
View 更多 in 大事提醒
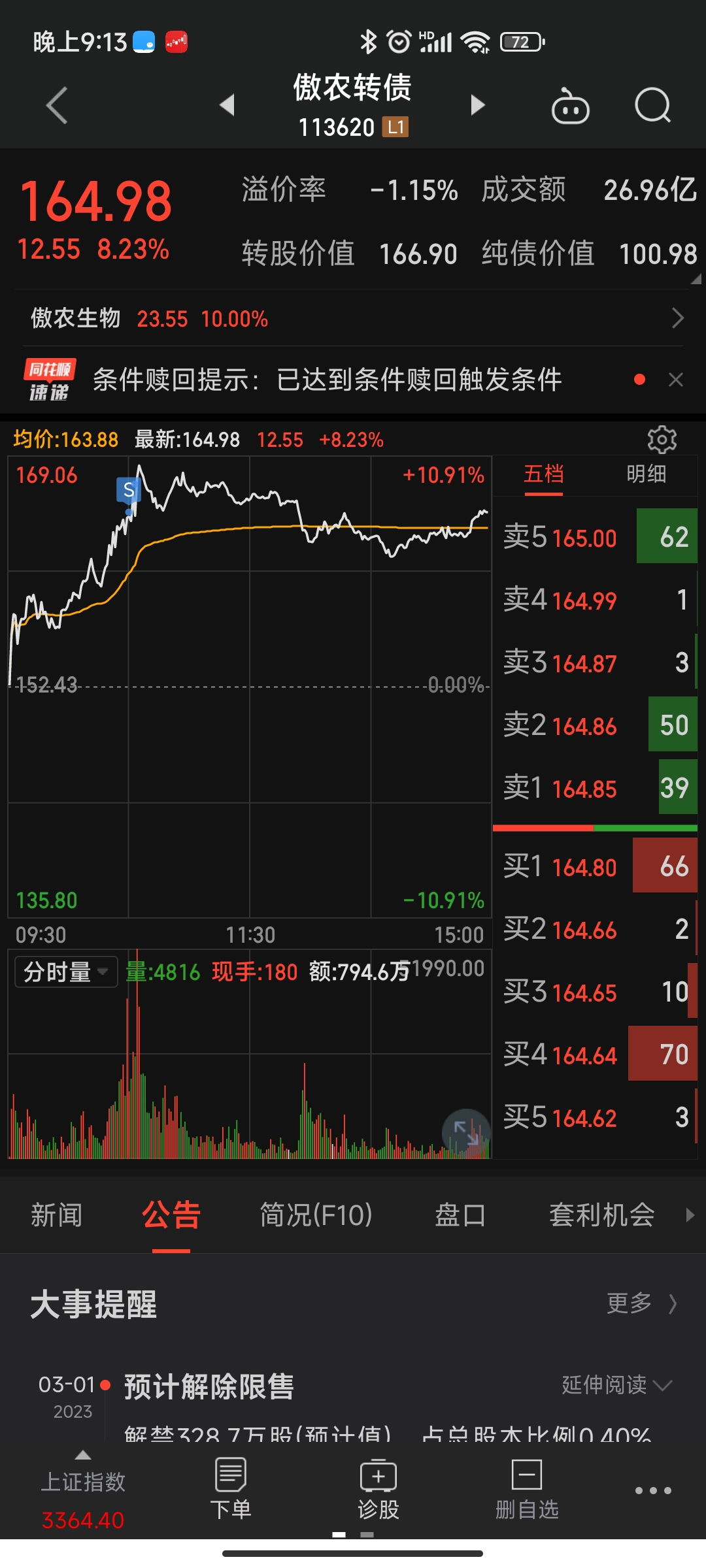[641, 1304]
